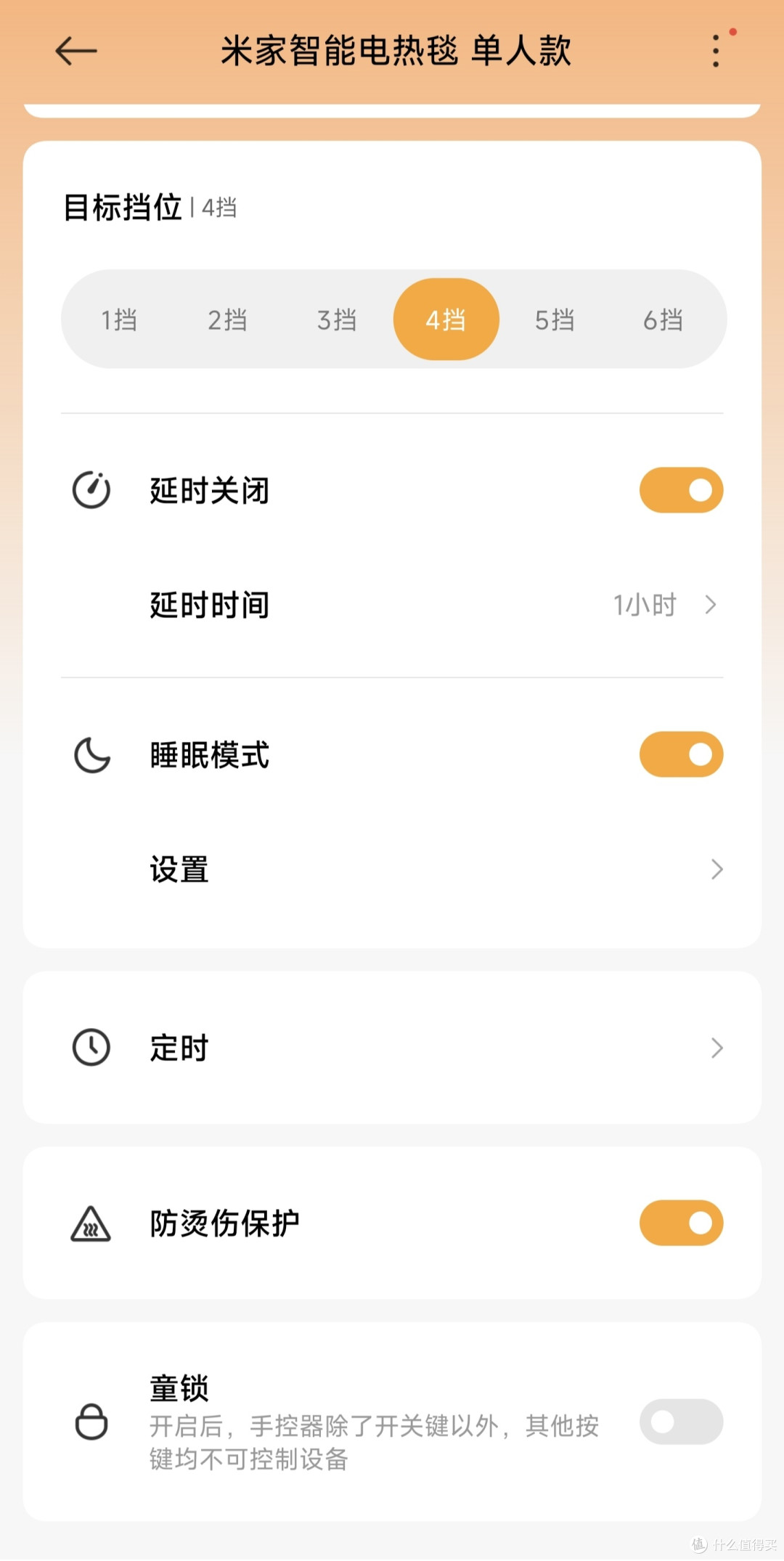Viewport: 784px width, 1561px height.
Task: Go back using the top-left arrow
Action: (x=75, y=52)
